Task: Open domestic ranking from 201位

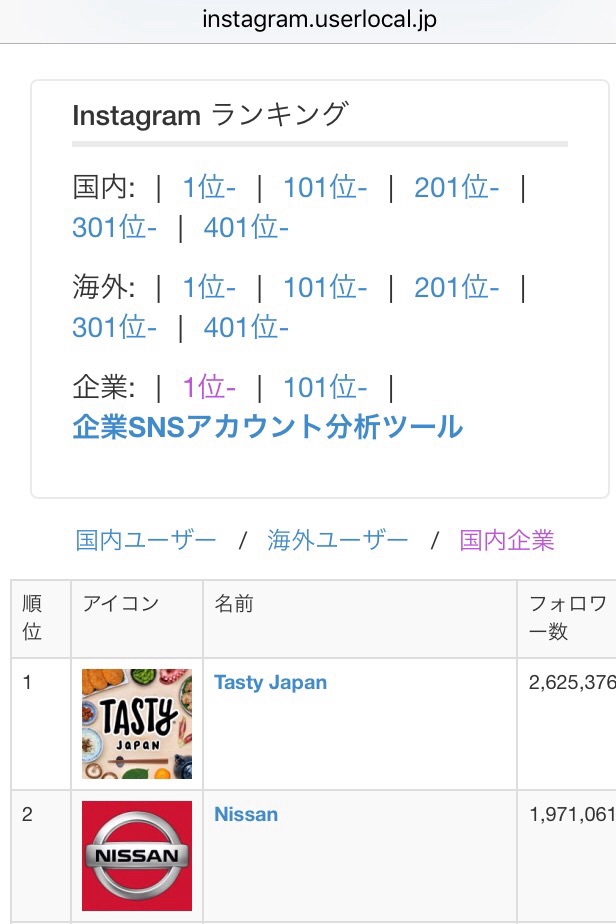Action: [x=457, y=187]
